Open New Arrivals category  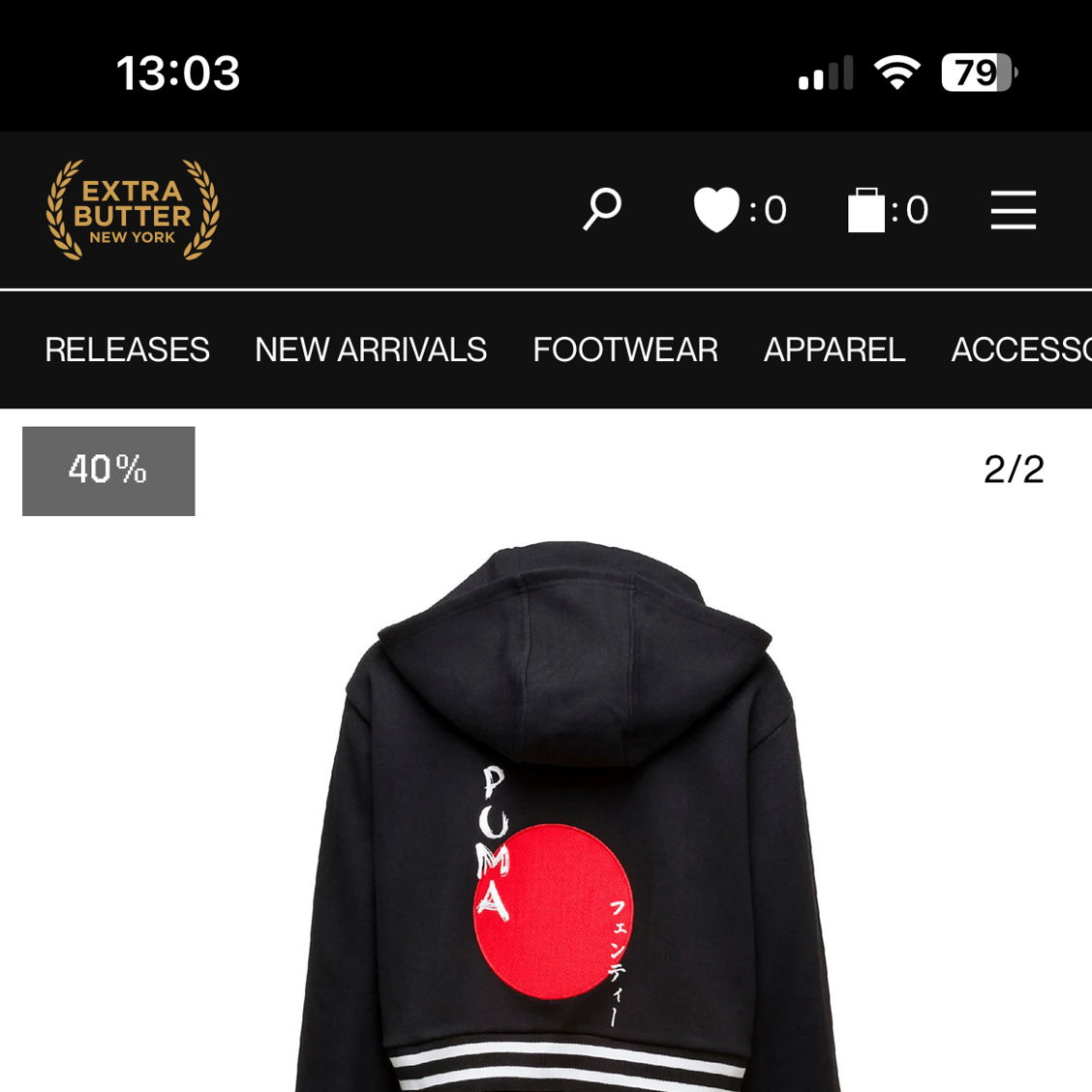(x=371, y=349)
